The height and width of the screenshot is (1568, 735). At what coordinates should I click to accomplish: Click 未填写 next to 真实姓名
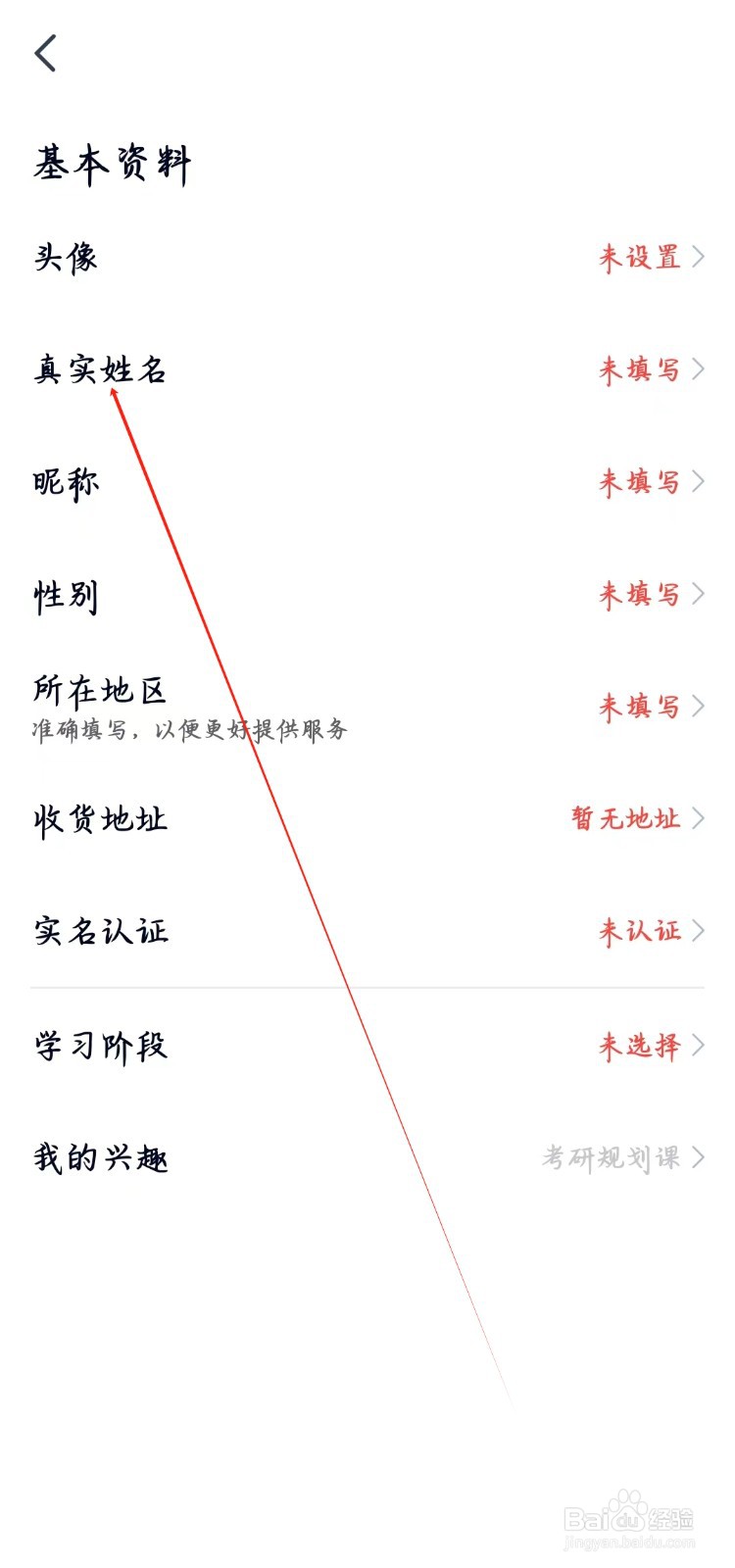[637, 370]
